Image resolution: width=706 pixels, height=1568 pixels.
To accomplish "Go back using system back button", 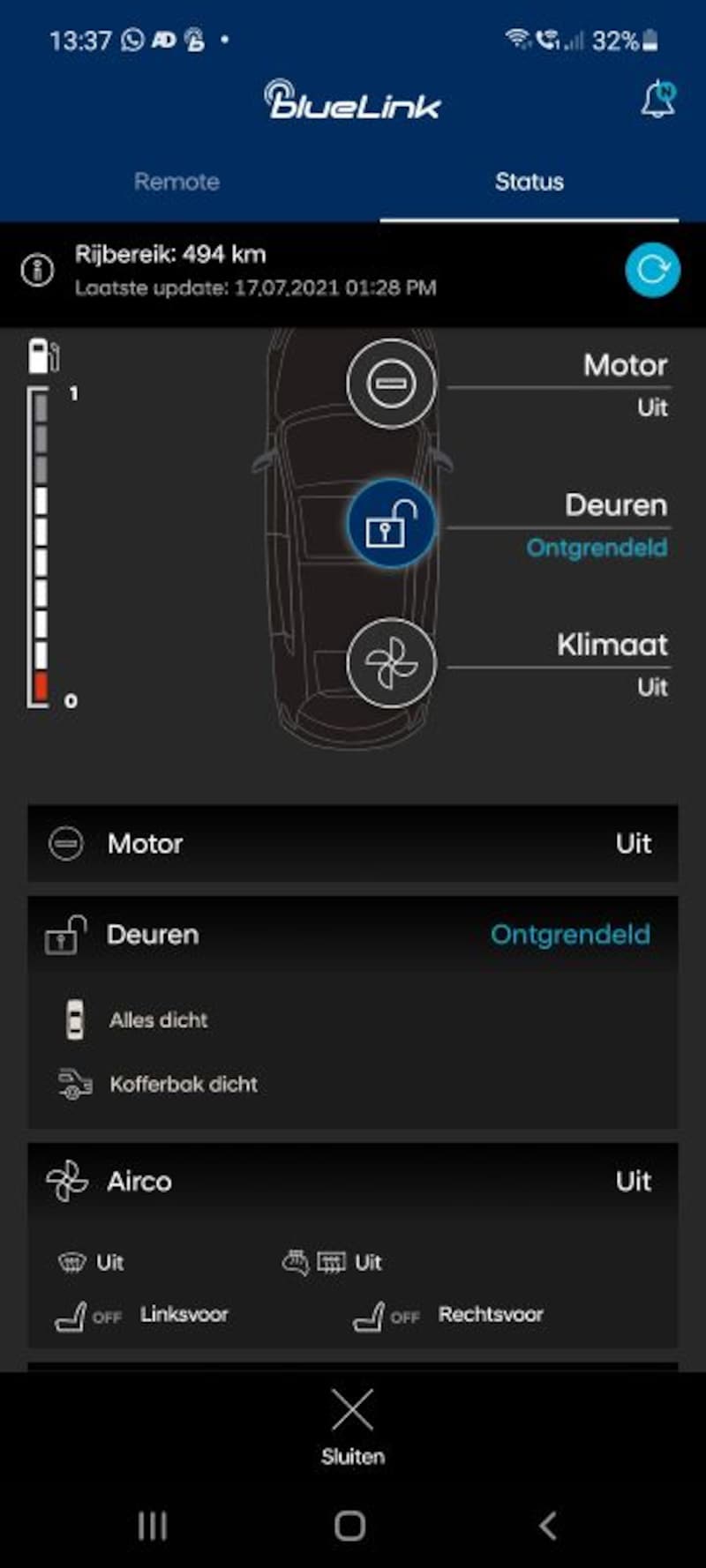I will [x=547, y=1526].
